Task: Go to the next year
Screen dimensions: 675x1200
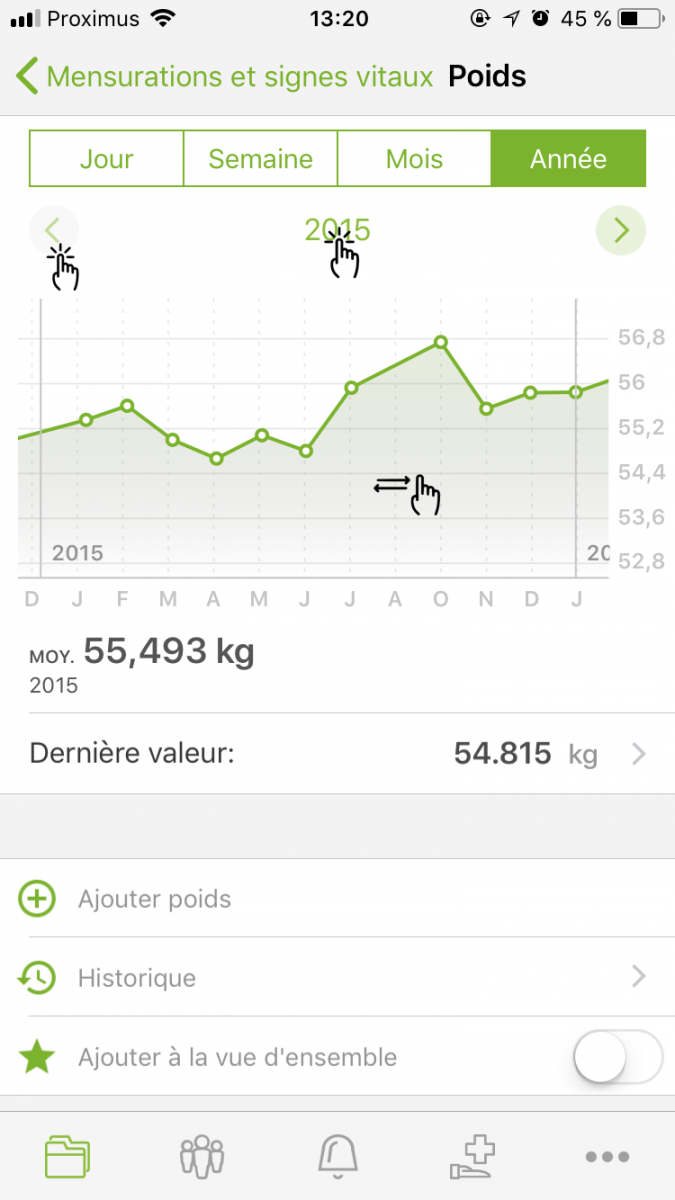Action: (621, 231)
